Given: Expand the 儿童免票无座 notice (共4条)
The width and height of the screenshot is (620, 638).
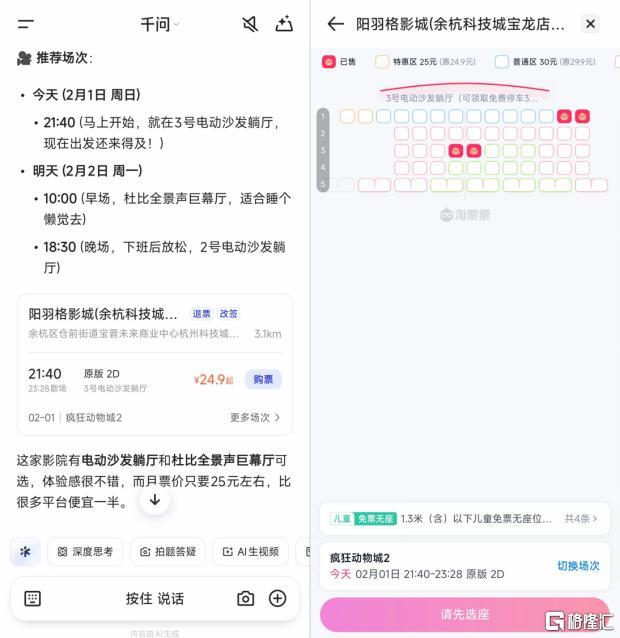Looking at the screenshot, I should point(580,518).
